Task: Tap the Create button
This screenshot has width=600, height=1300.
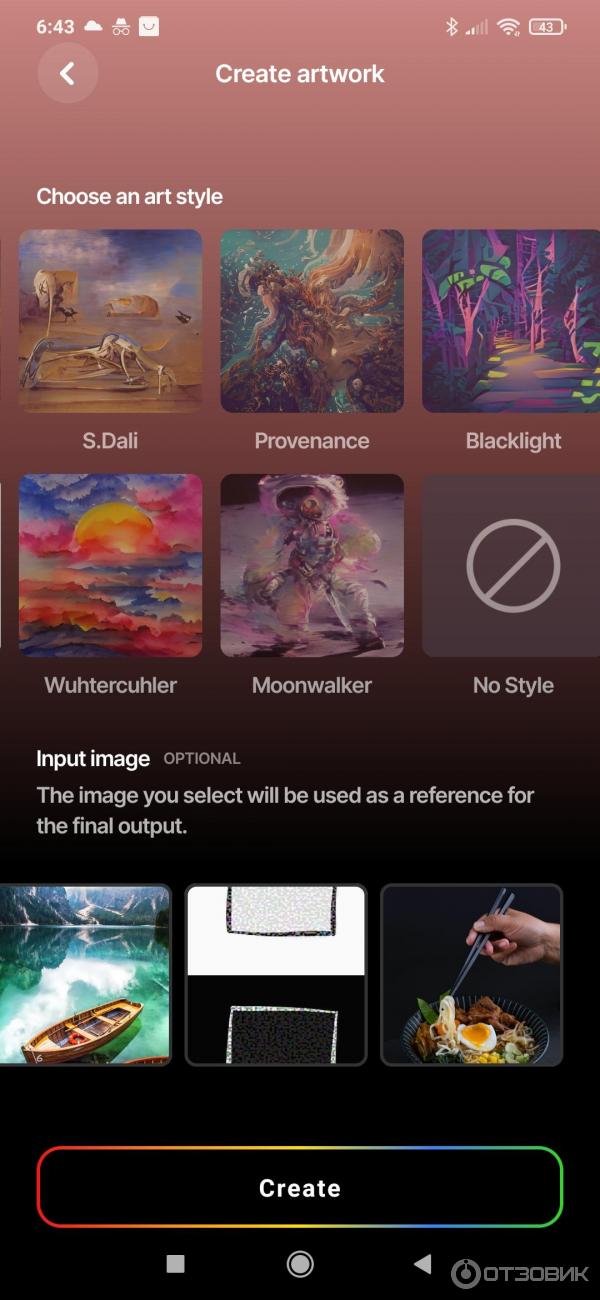Action: click(x=300, y=1187)
